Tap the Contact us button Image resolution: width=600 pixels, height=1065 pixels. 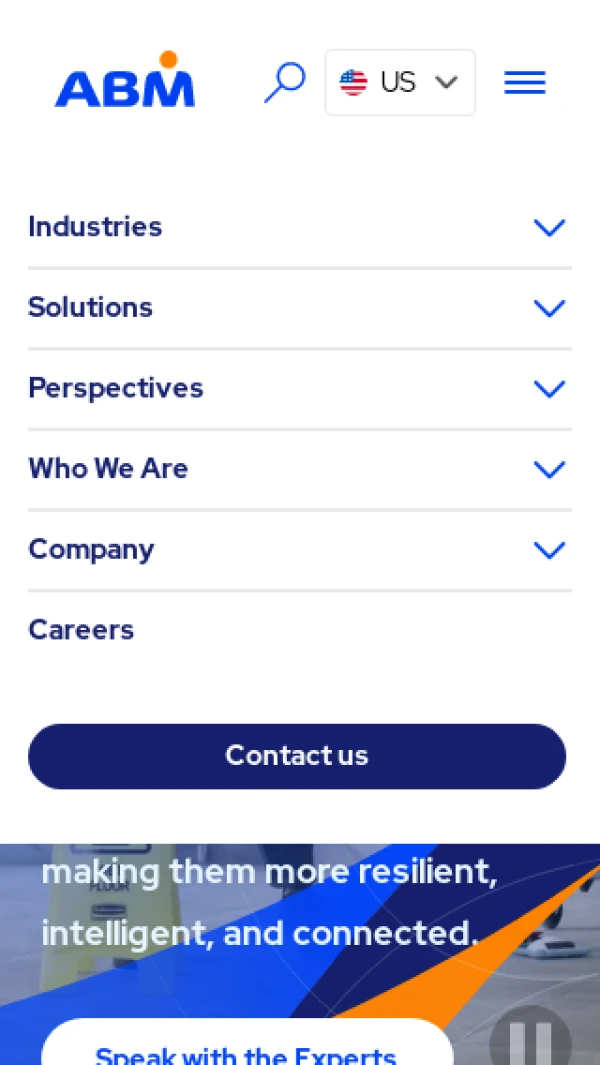[297, 756]
